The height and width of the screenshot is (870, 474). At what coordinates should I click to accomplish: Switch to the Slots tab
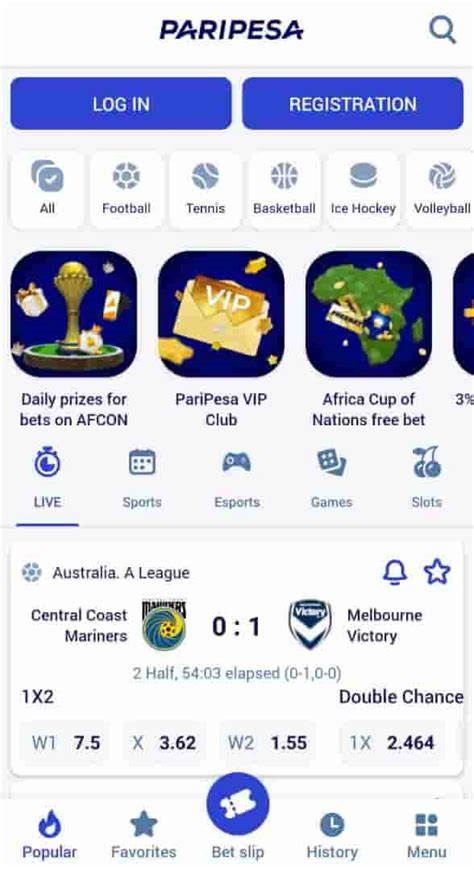(426, 478)
